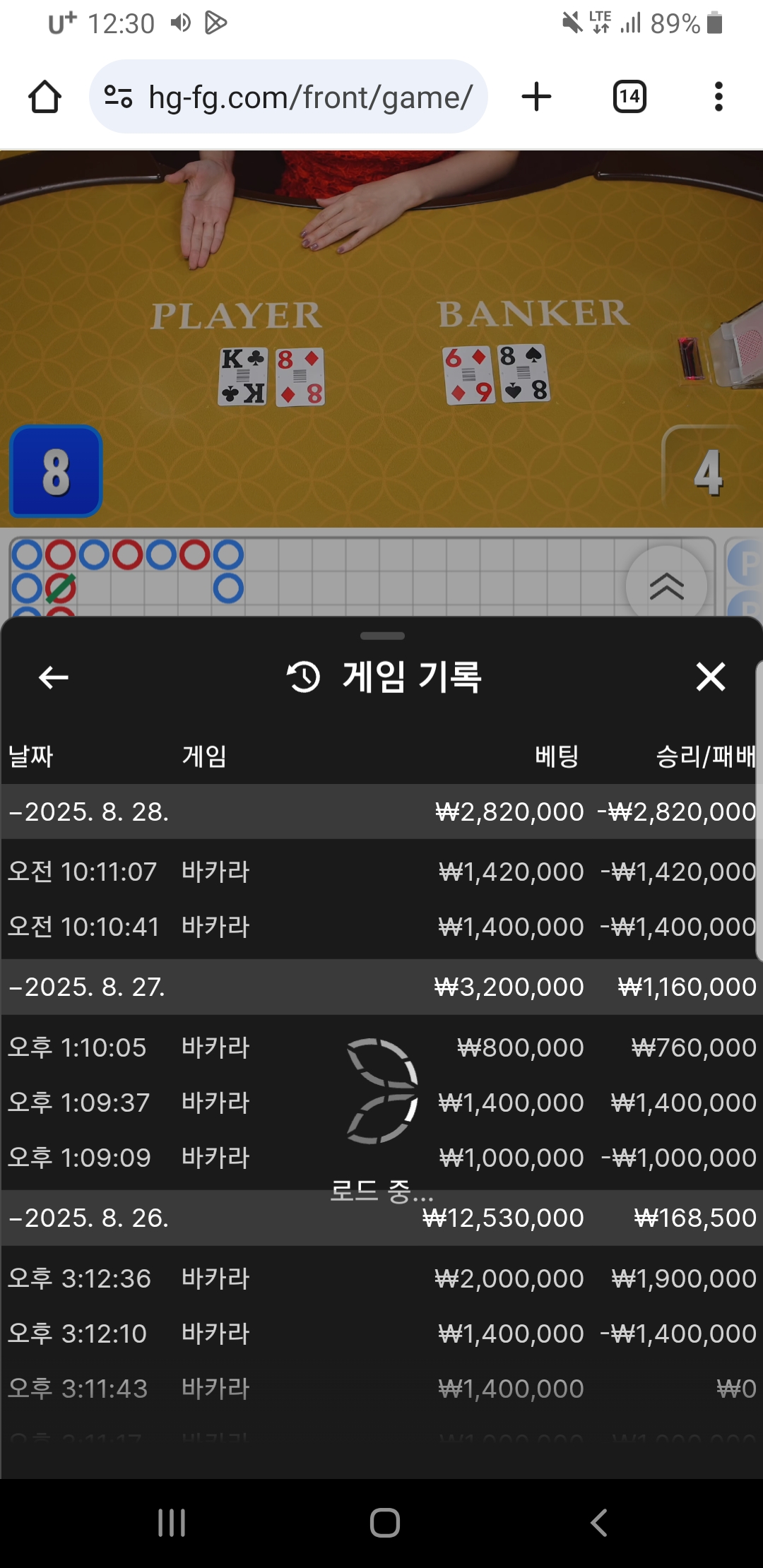This screenshot has height=1568, width=763.
Task: Open the 오후 3:12:36 baccarat record
Action: (x=381, y=1278)
